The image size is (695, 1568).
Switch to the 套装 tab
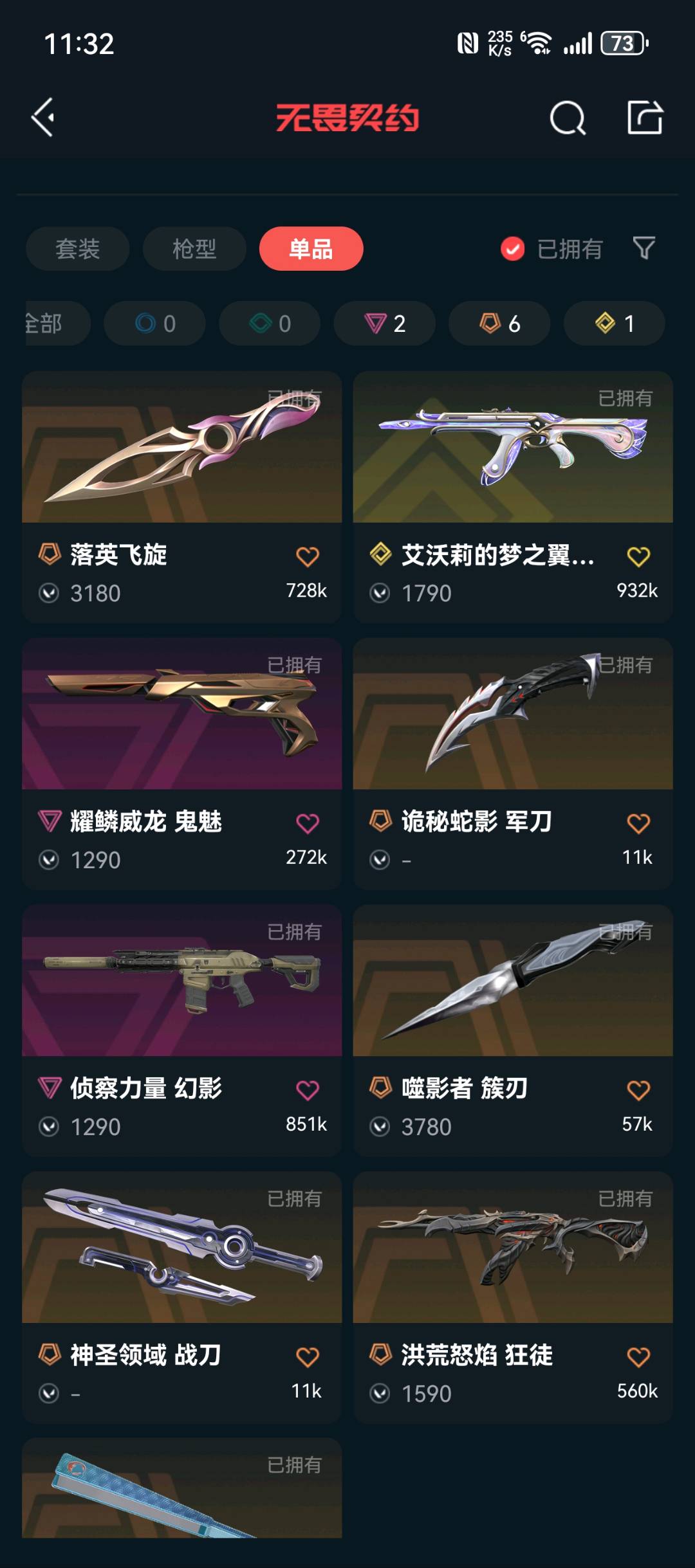point(78,249)
